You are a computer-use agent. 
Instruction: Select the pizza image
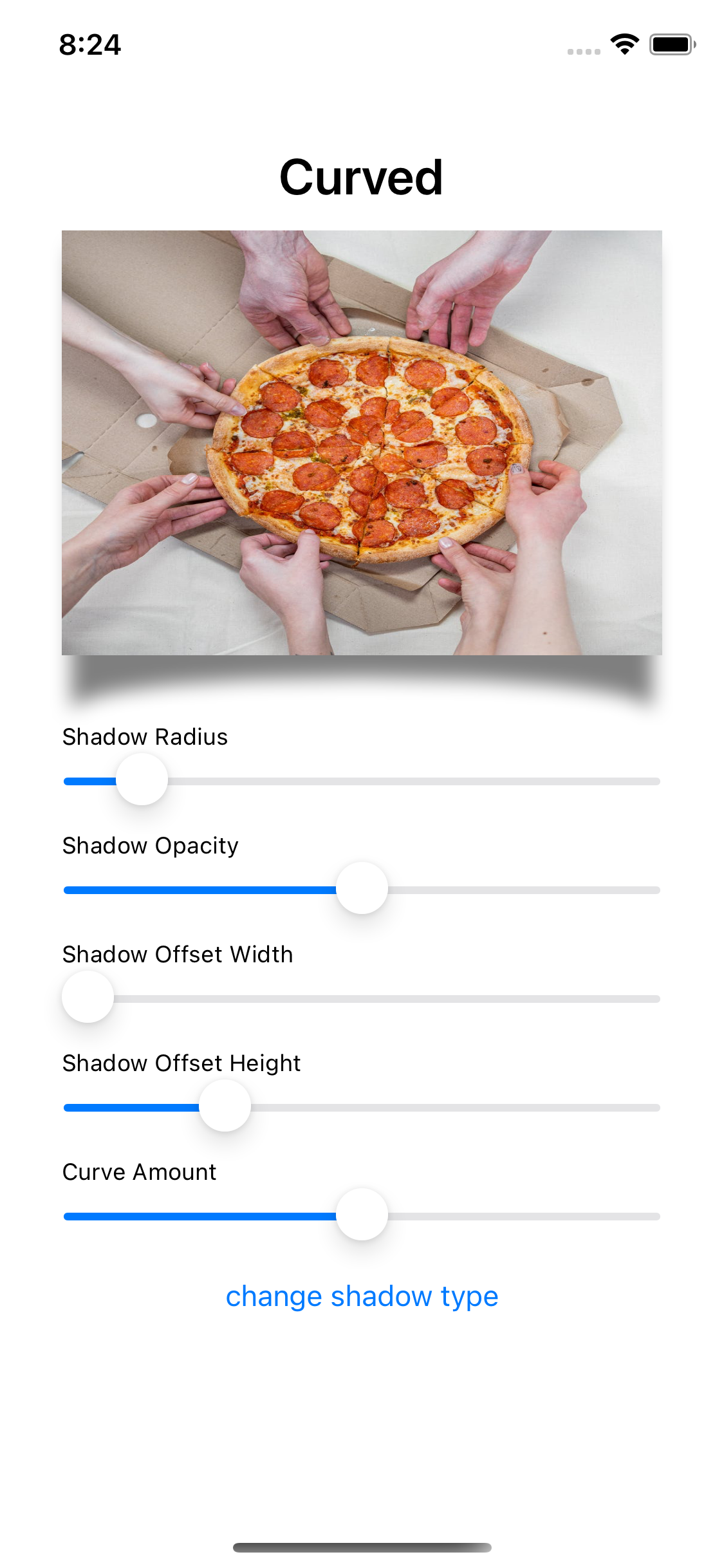tap(362, 443)
